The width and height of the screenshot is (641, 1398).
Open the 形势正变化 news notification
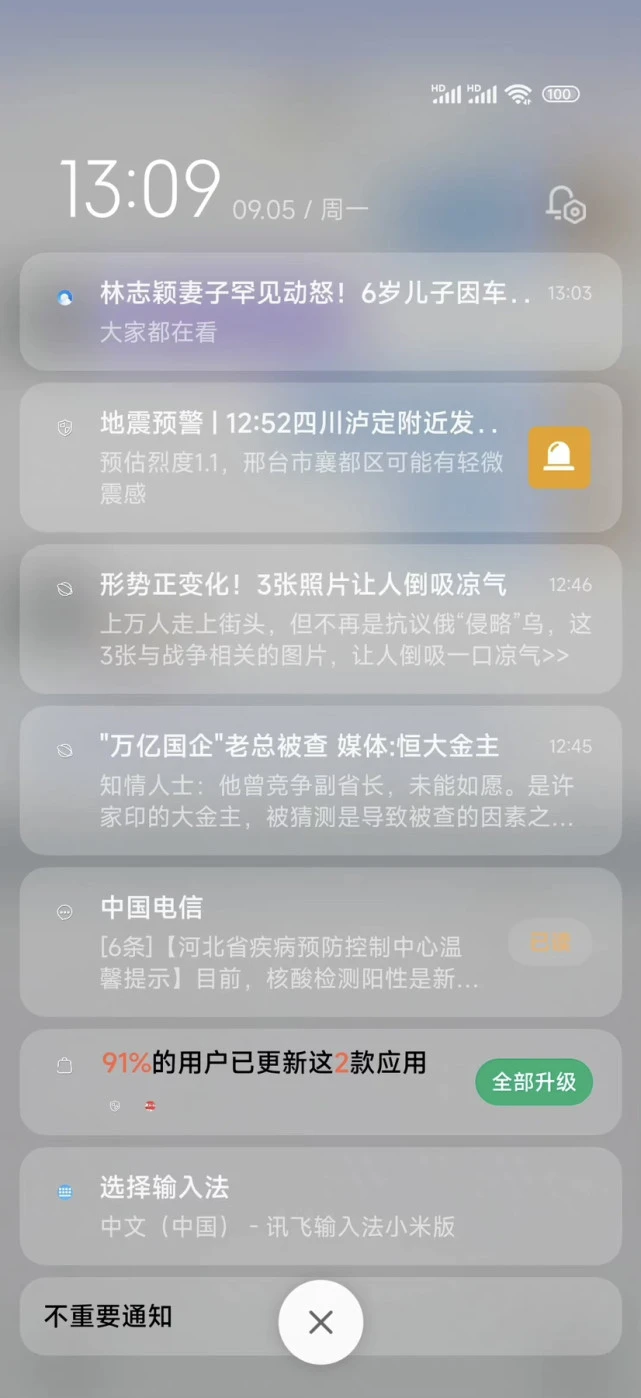[320, 619]
